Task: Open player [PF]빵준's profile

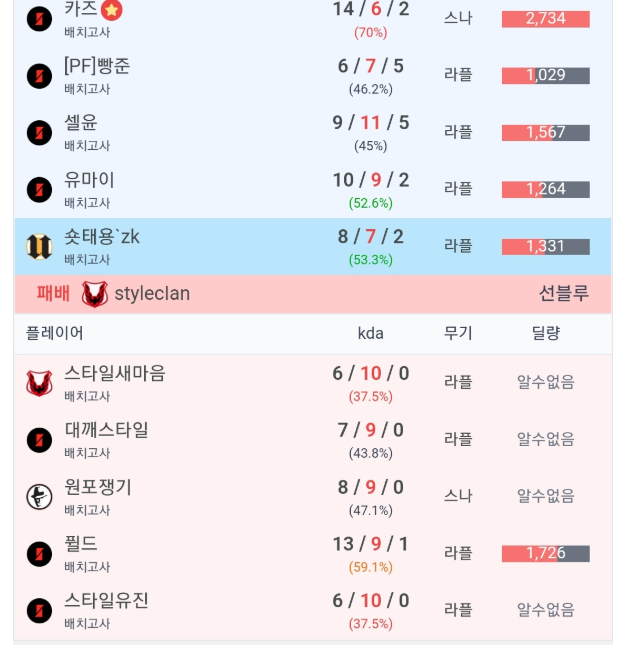Action: (x=97, y=66)
